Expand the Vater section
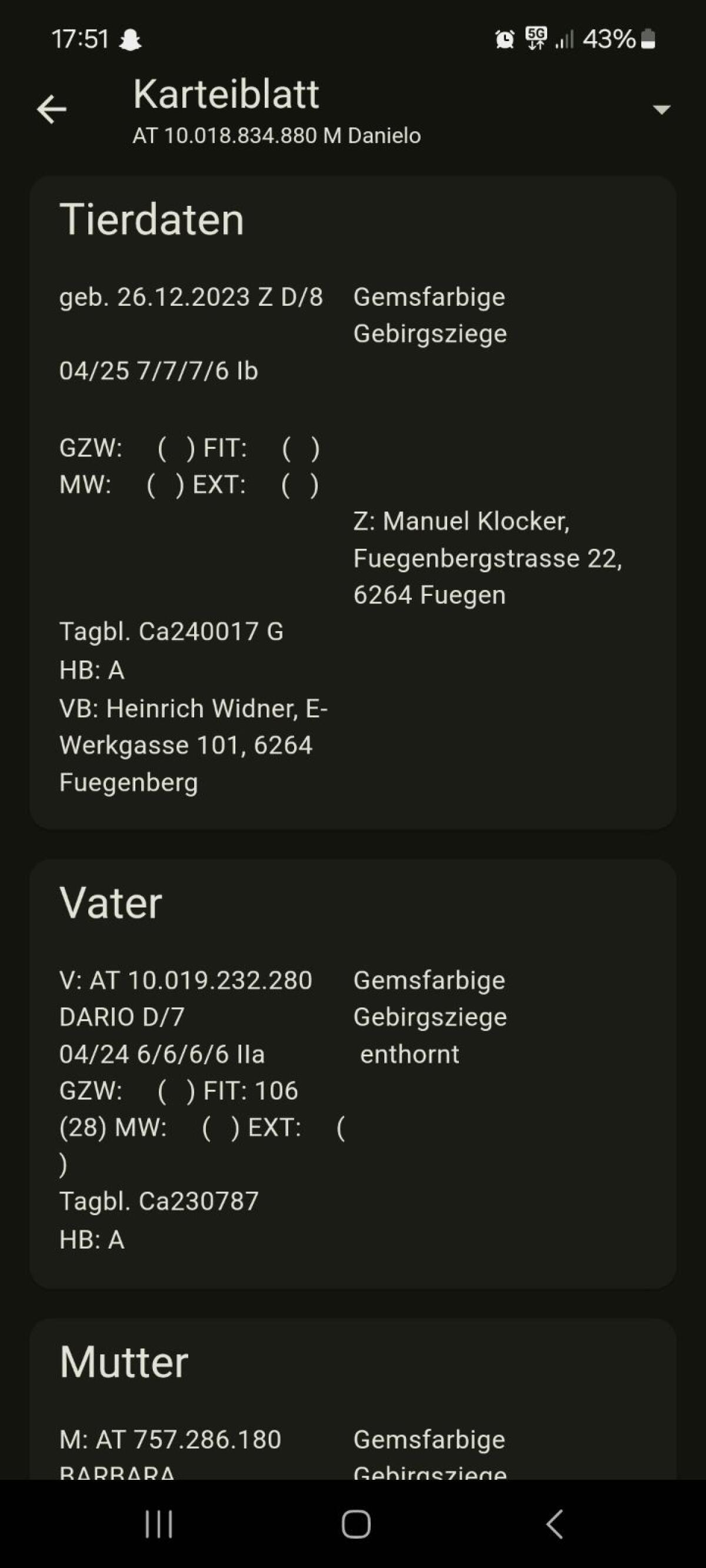 111,903
